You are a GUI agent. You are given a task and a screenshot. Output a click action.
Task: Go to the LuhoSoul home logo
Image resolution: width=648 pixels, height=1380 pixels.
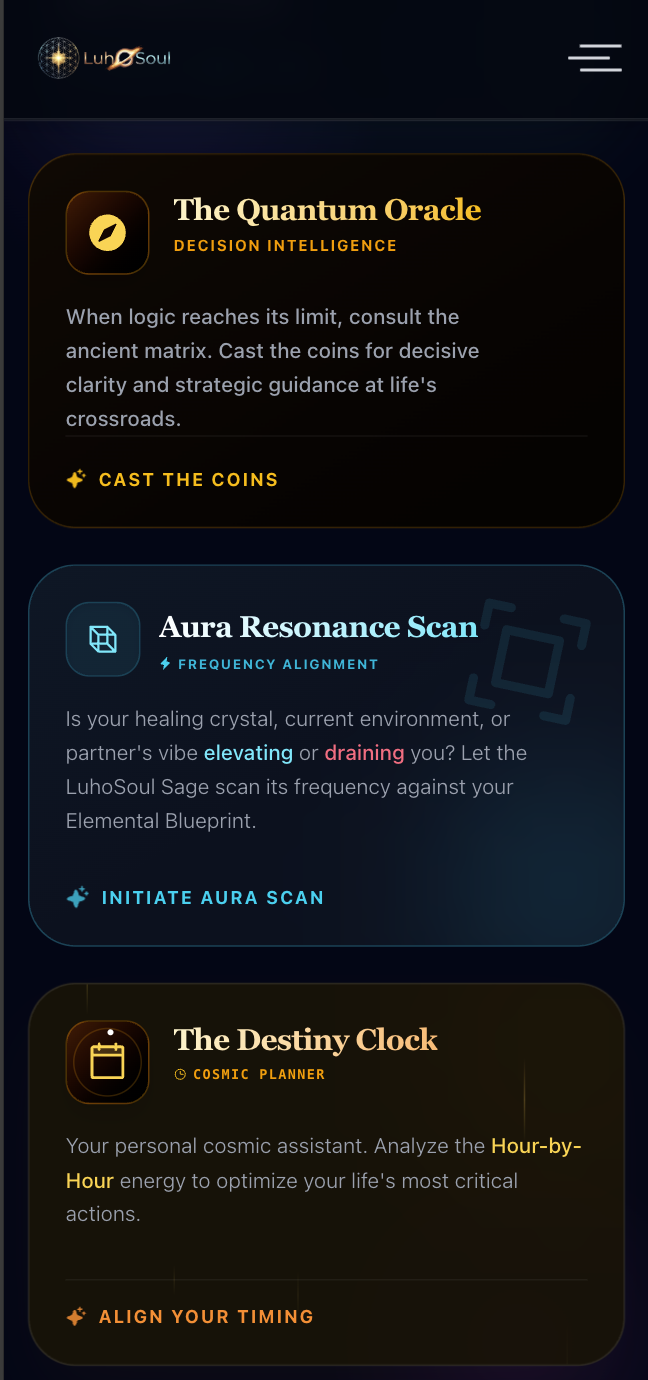(105, 58)
